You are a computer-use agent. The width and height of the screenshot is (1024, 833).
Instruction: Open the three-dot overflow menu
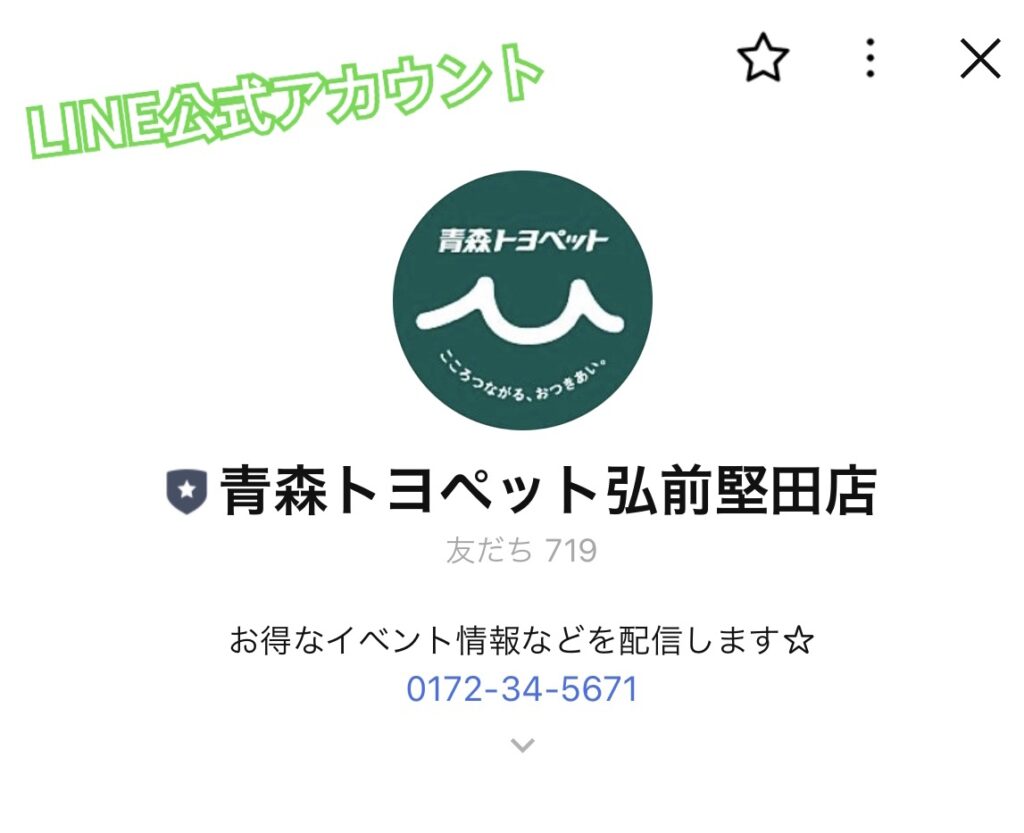click(870, 59)
